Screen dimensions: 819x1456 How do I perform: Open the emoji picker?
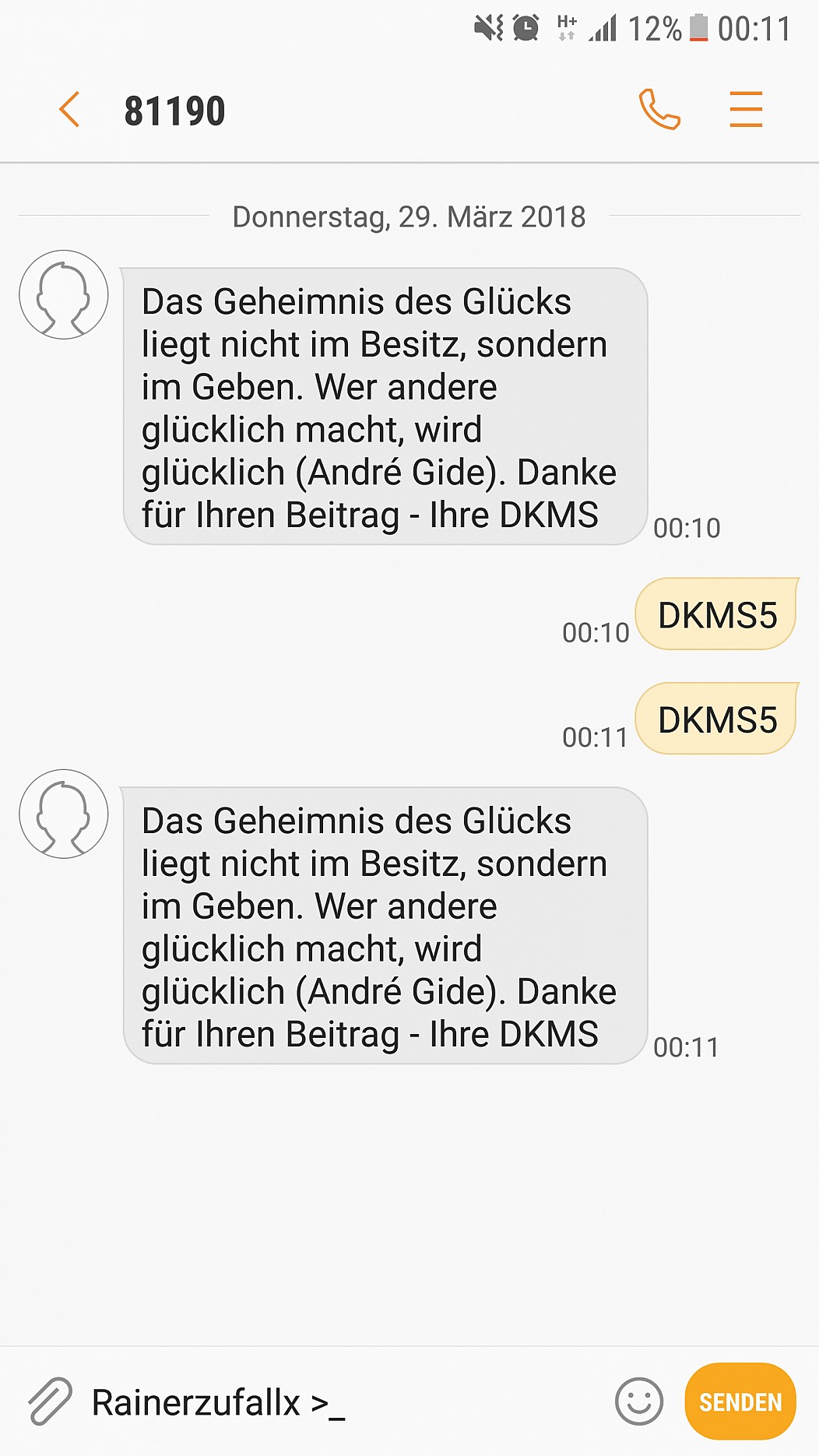639,1401
